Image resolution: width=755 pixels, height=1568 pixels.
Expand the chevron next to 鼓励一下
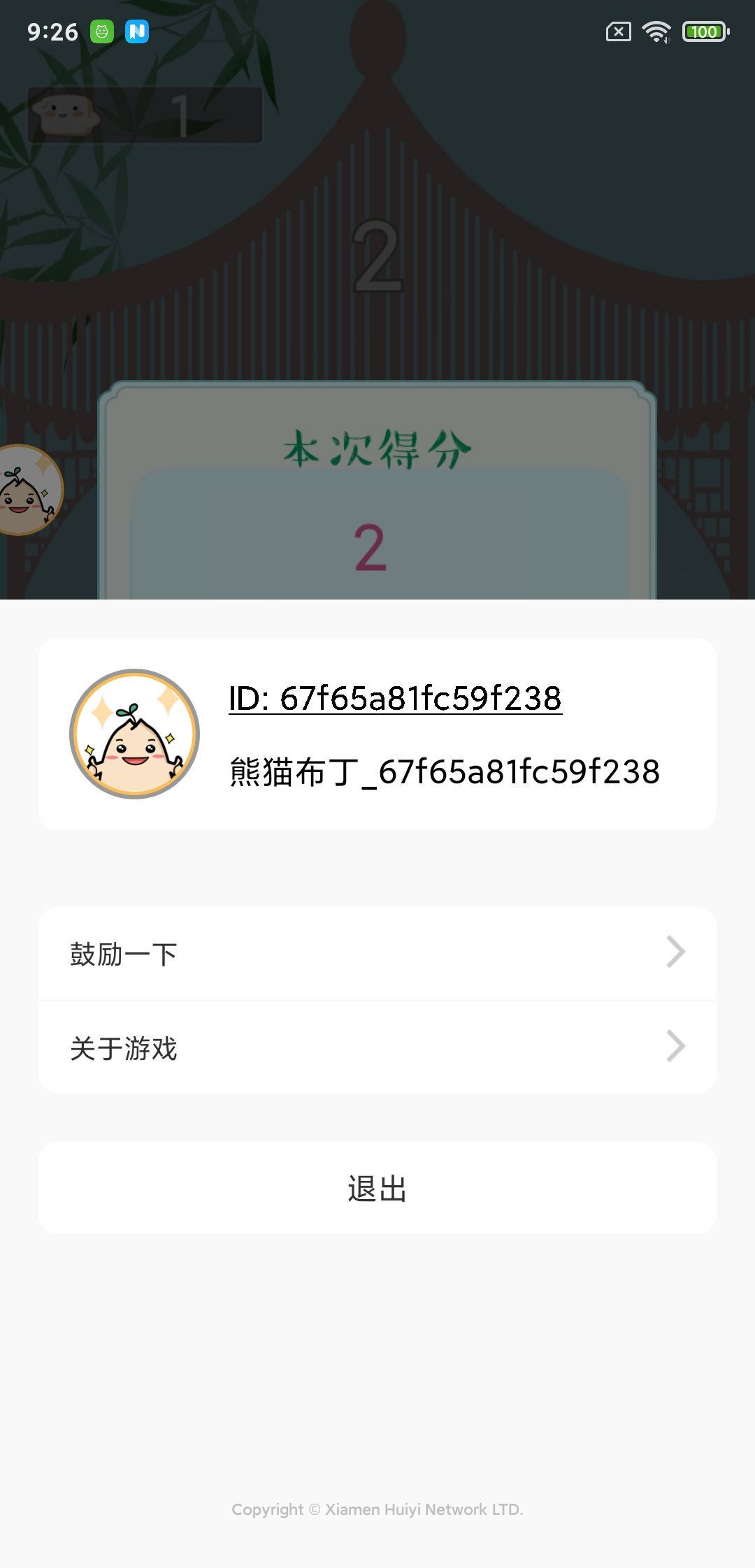[x=675, y=951]
